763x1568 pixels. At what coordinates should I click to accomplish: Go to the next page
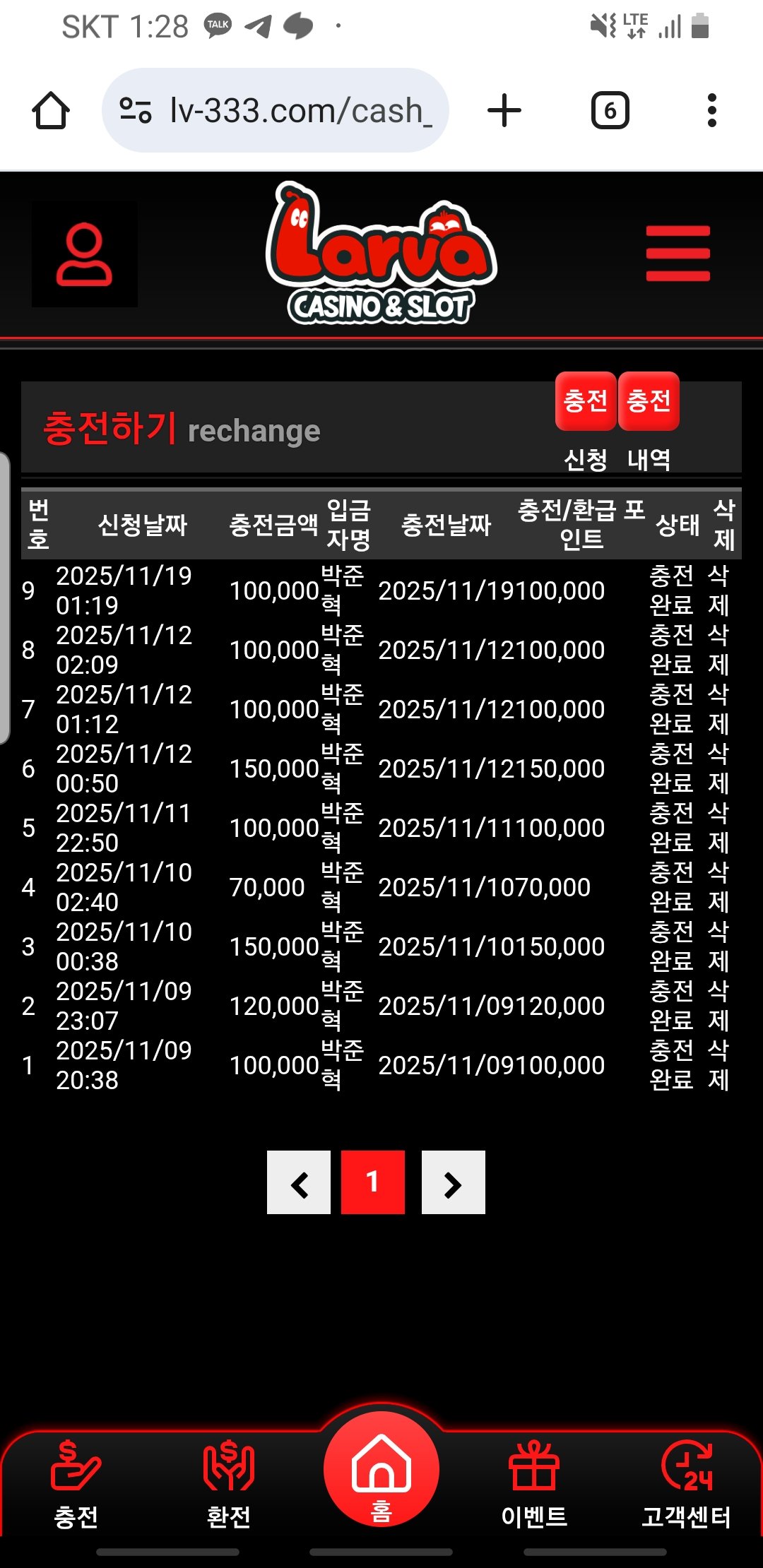tap(453, 1182)
